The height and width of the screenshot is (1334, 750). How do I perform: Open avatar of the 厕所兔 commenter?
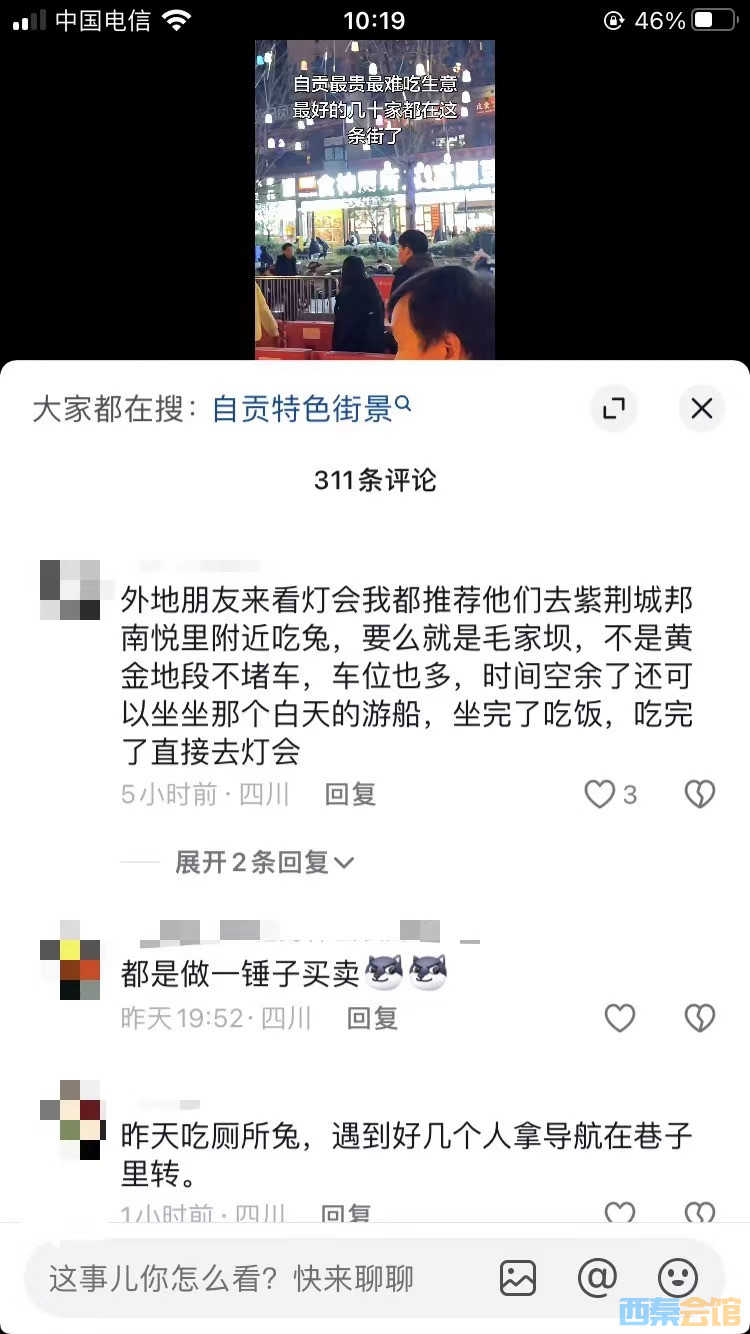click(70, 1120)
